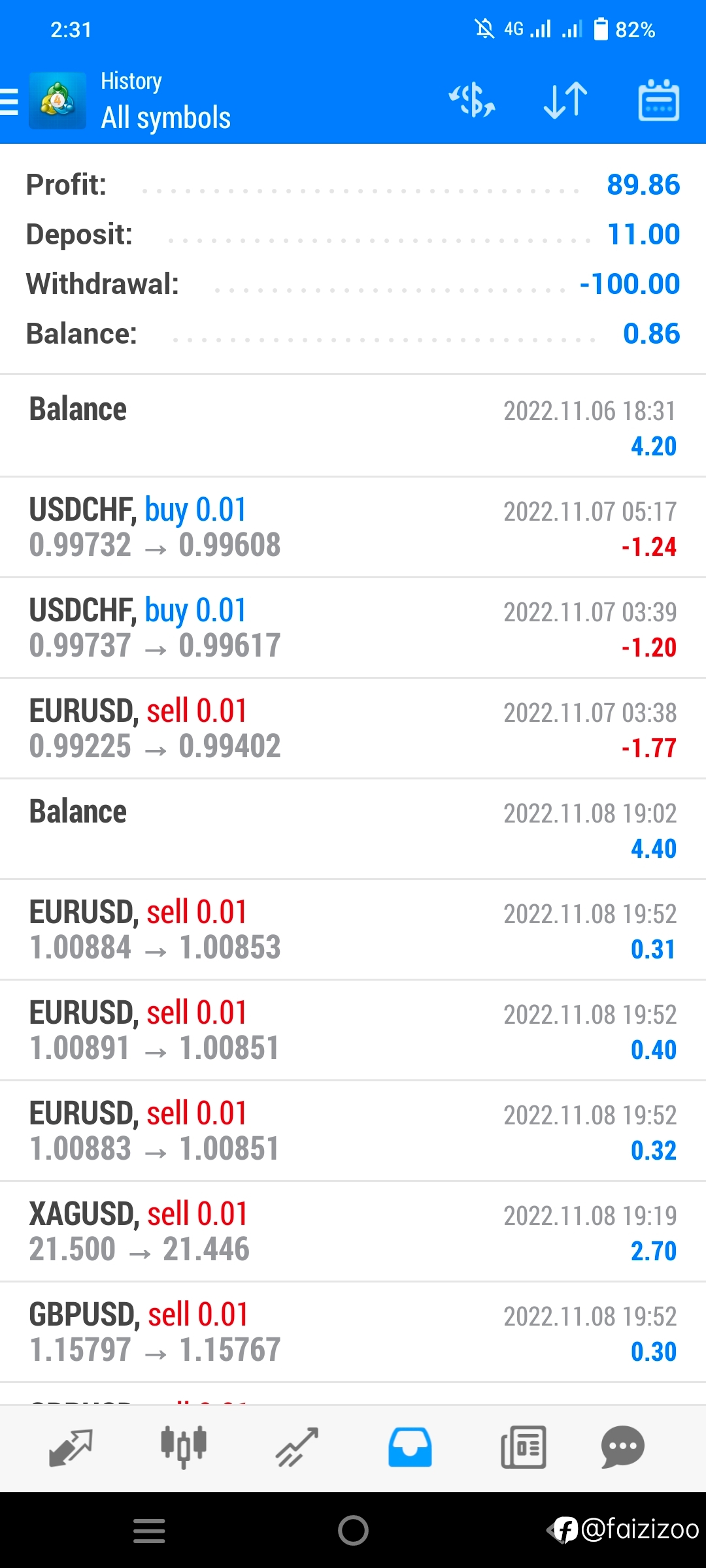Expand the XAGUSD sell 0.01 trade

click(x=353, y=1232)
